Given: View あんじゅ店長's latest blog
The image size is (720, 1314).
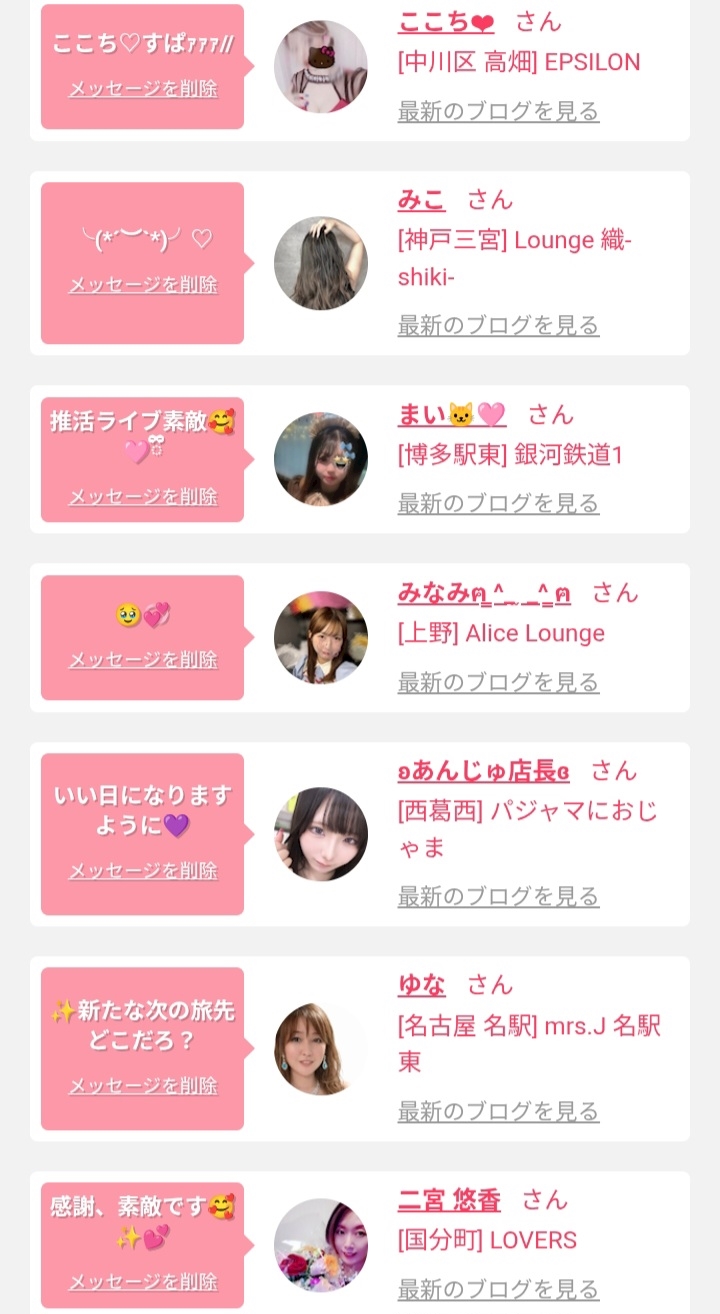Looking at the screenshot, I should [498, 896].
